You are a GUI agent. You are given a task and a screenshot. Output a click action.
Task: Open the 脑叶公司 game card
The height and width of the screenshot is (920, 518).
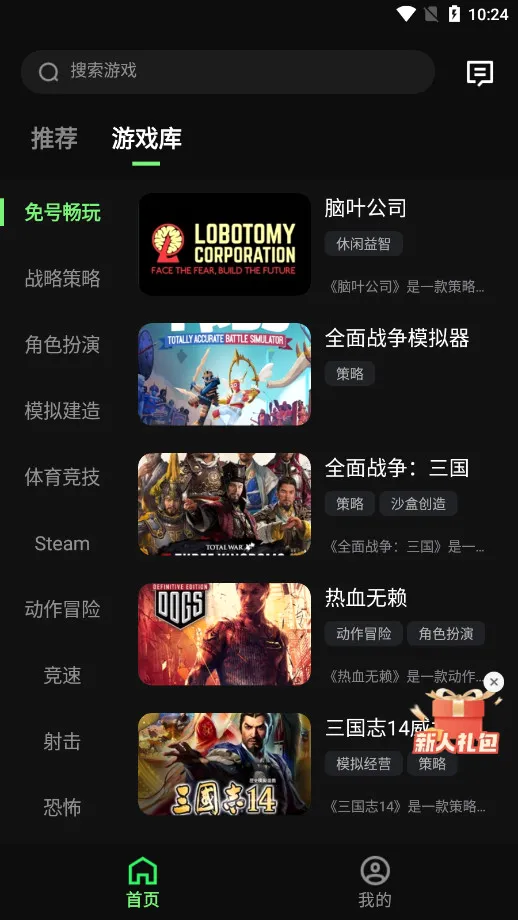[317, 244]
